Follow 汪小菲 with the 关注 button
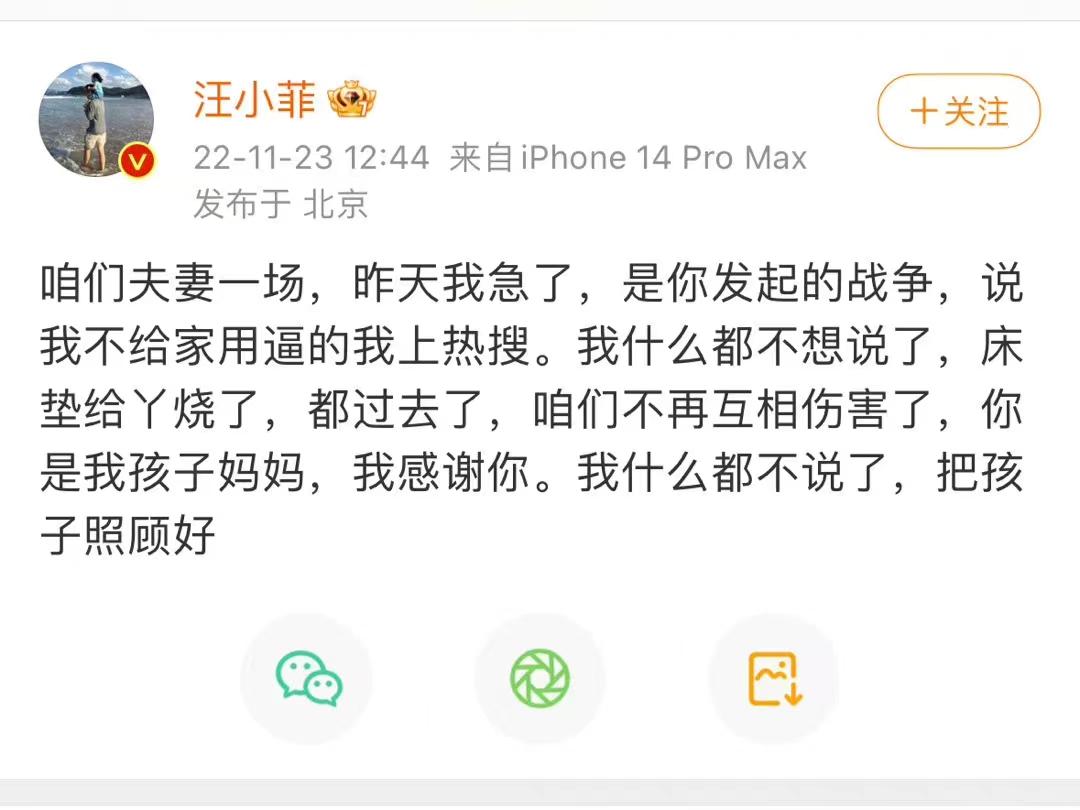Image resolution: width=1080 pixels, height=810 pixels. coord(958,112)
